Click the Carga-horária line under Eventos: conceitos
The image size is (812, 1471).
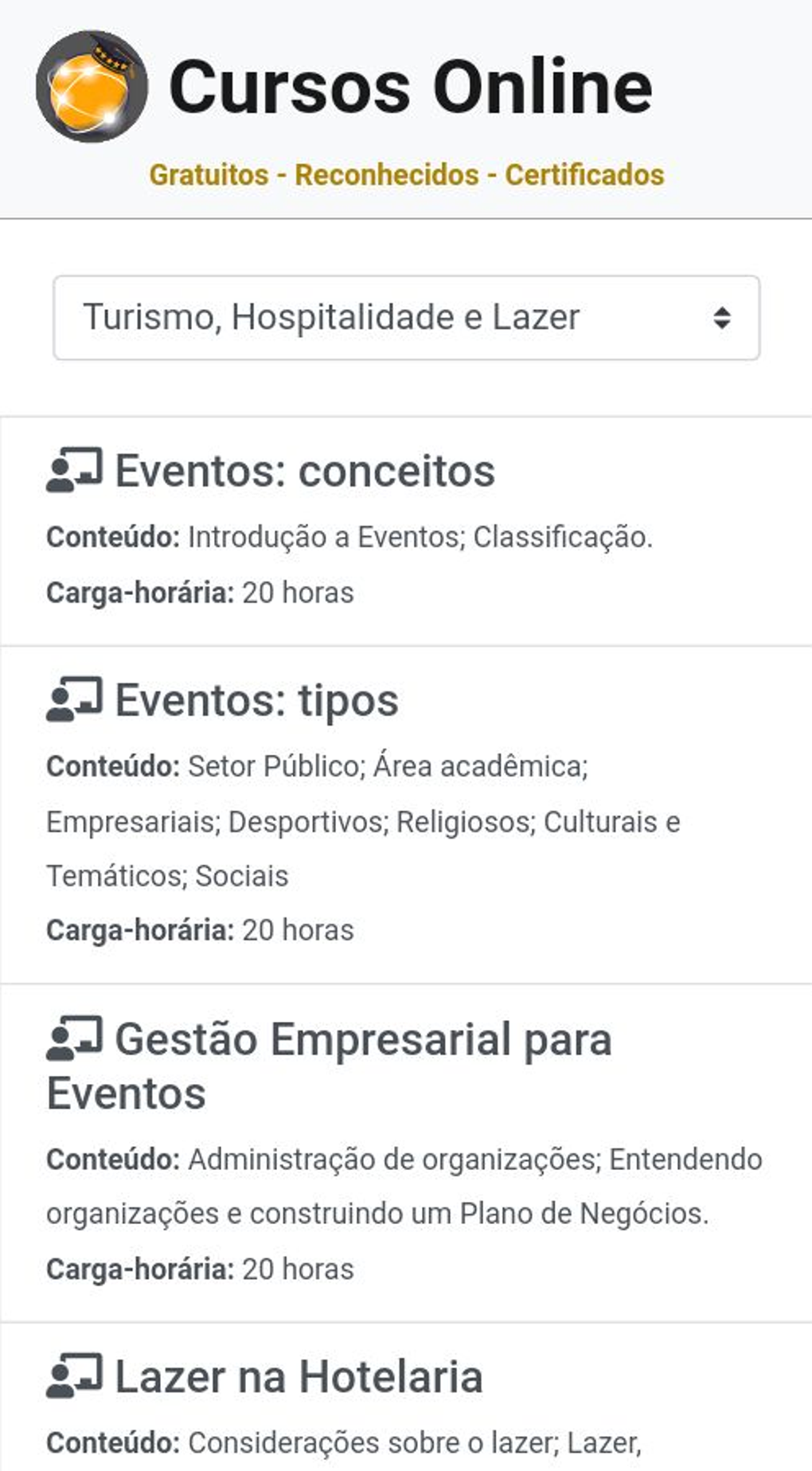pos(200,592)
